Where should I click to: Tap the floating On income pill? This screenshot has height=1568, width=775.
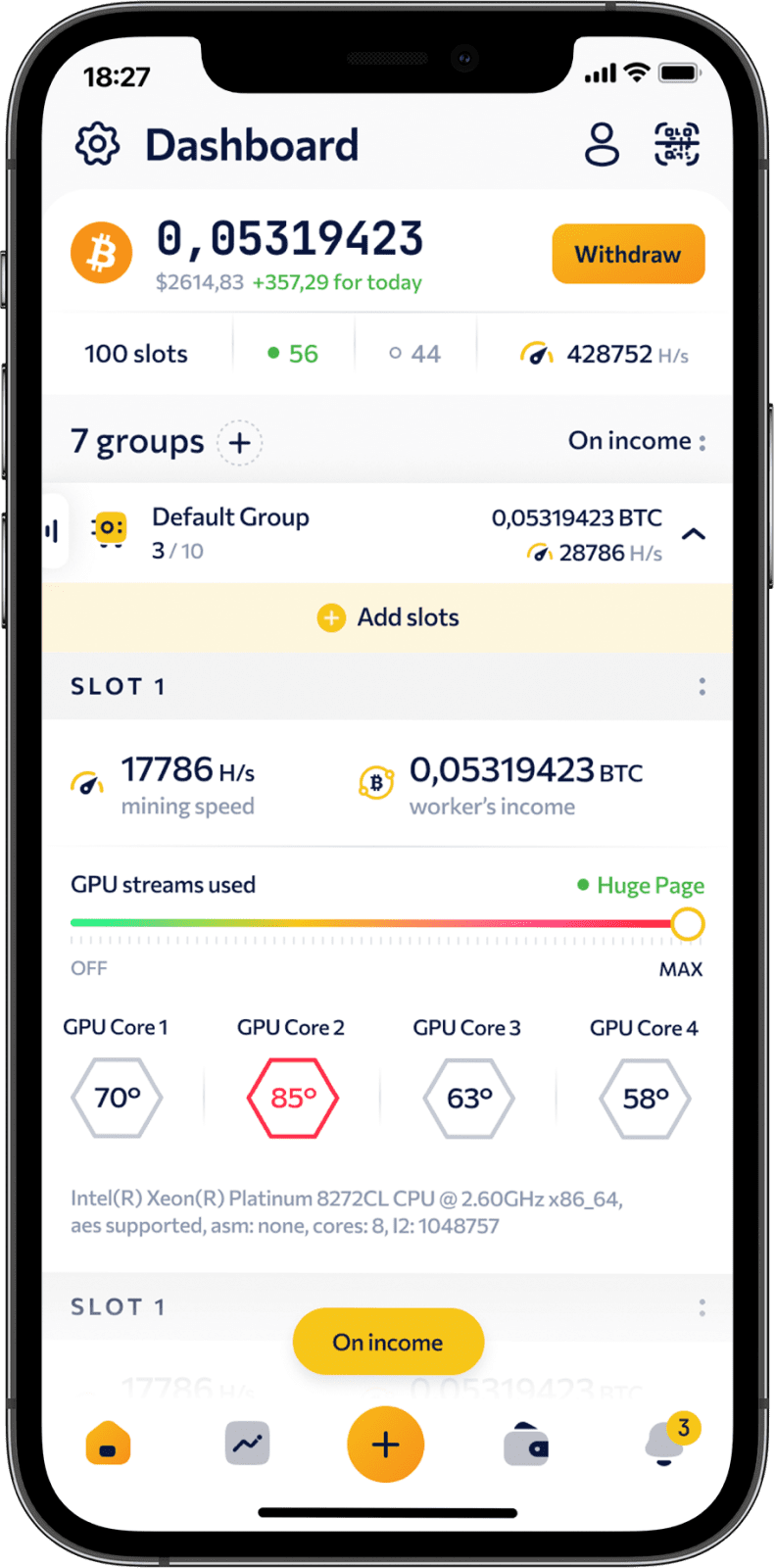click(x=388, y=1342)
